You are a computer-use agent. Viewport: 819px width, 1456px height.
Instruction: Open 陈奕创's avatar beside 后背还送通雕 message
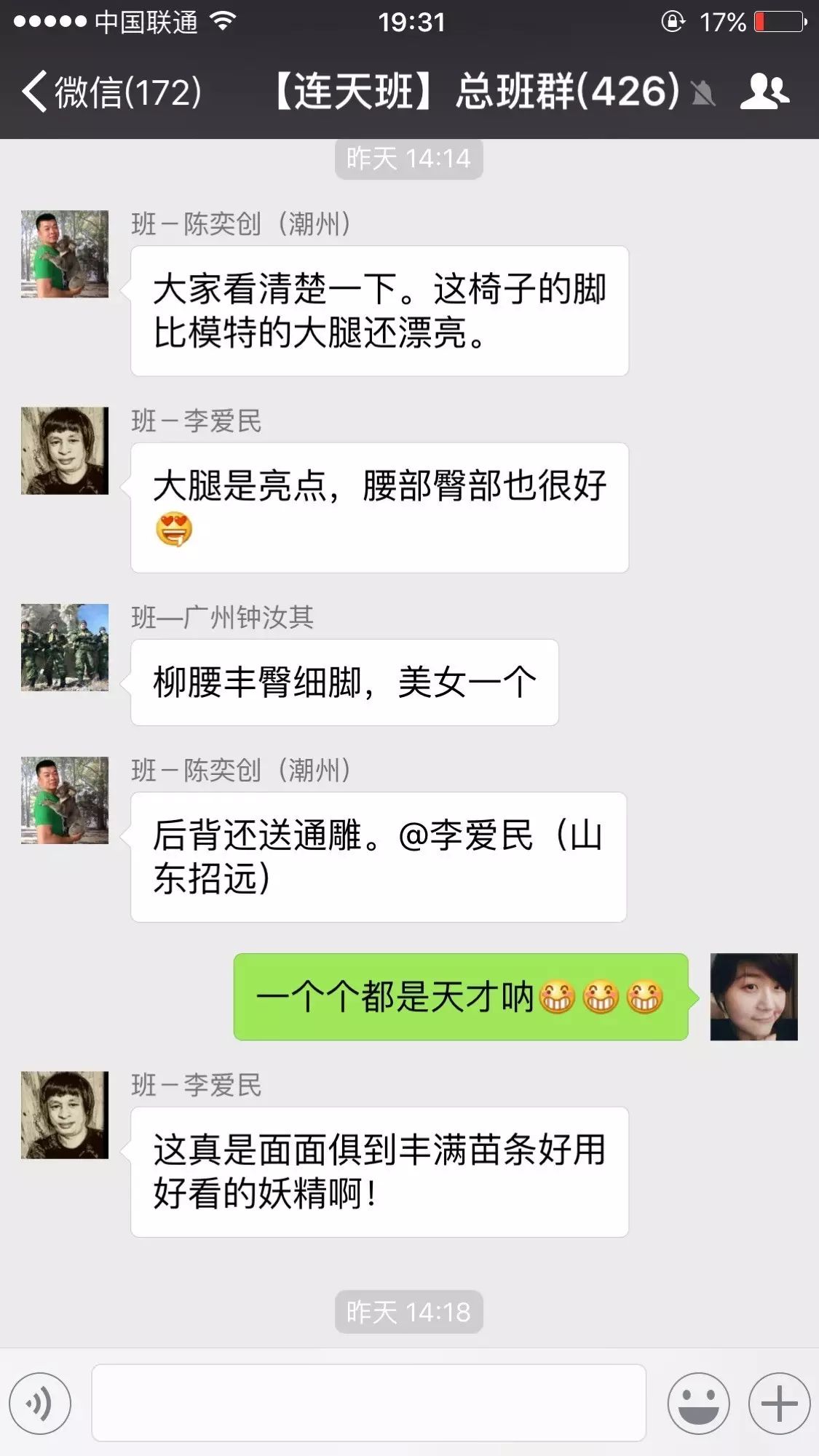[x=65, y=800]
